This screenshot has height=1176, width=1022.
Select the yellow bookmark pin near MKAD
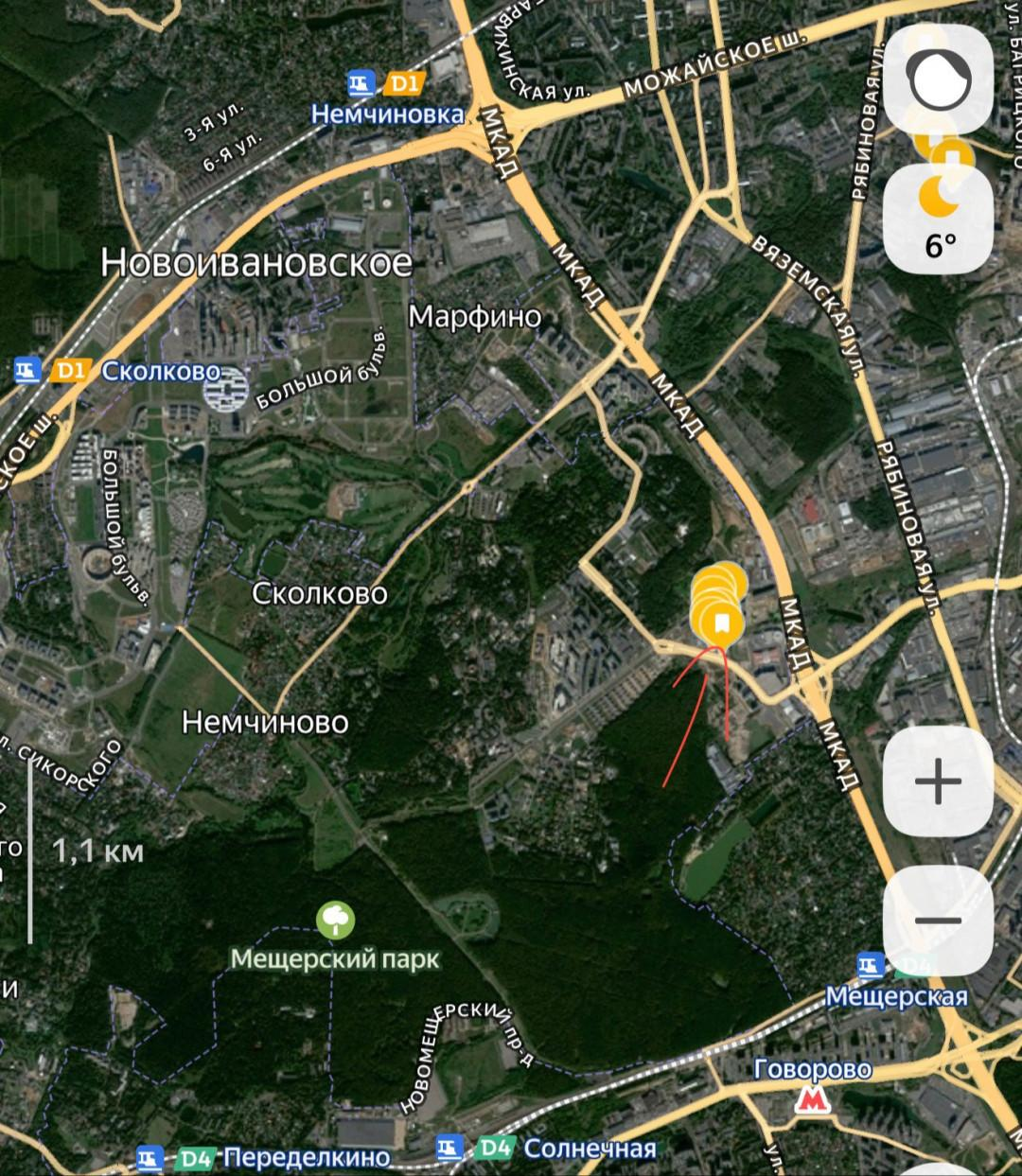point(720,623)
